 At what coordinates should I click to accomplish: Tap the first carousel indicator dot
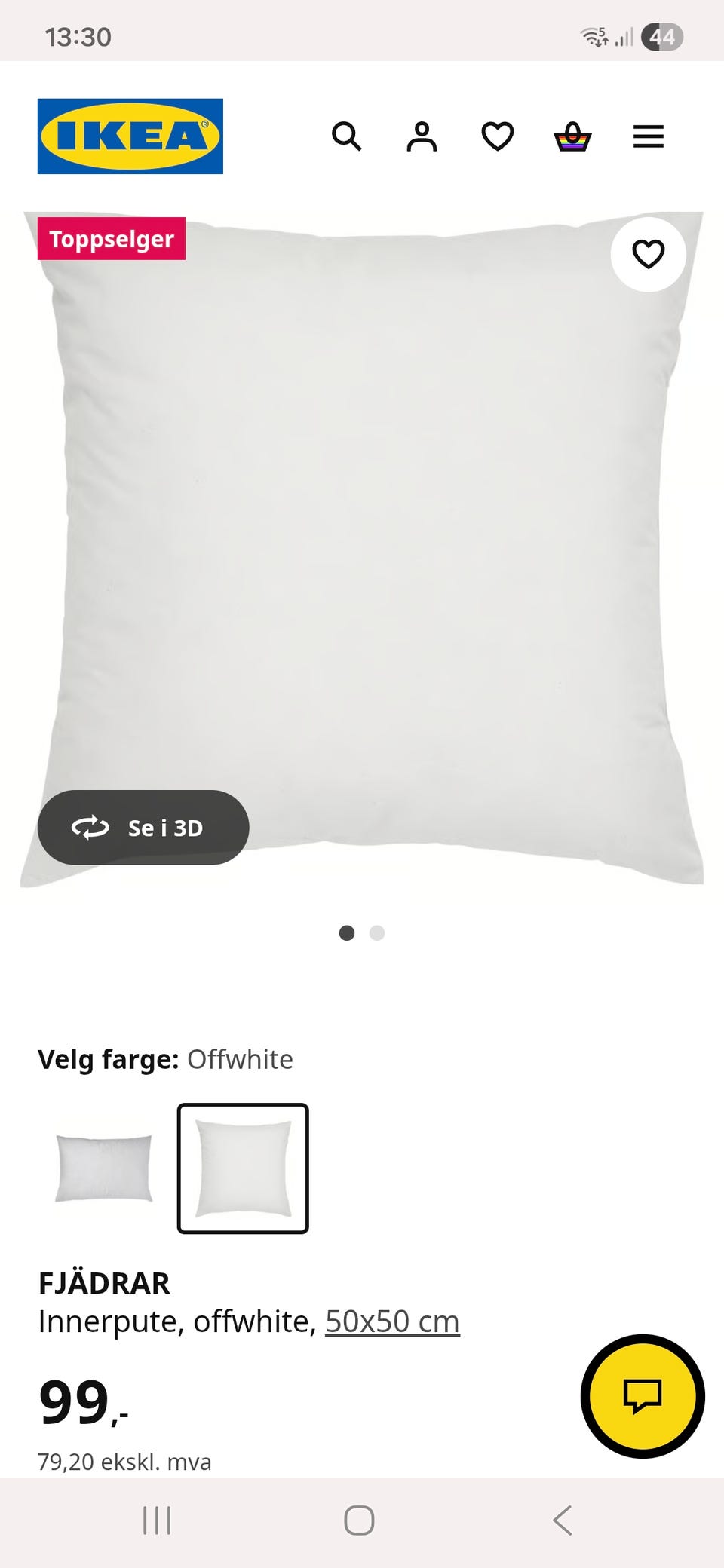tap(348, 933)
